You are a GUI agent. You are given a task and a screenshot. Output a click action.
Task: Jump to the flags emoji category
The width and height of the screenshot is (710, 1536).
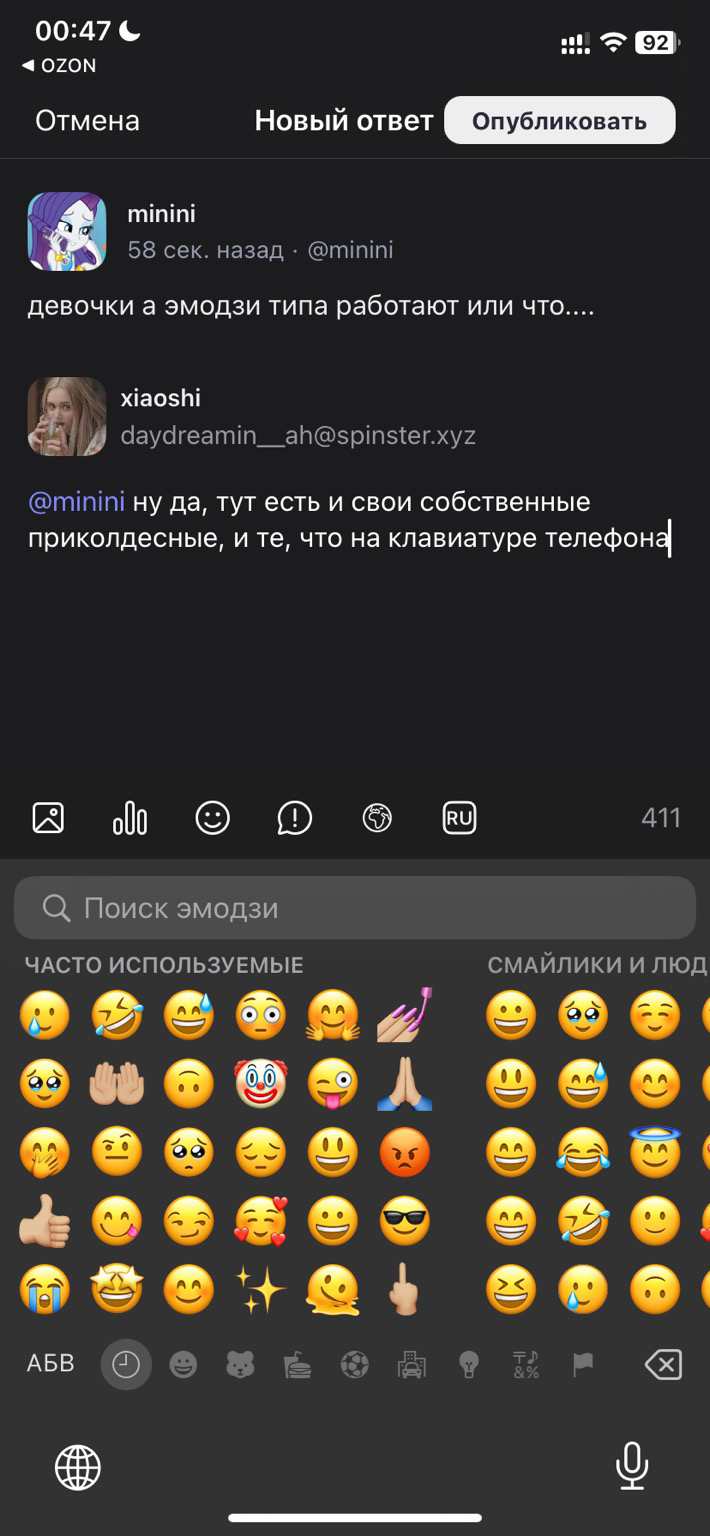coord(583,1364)
